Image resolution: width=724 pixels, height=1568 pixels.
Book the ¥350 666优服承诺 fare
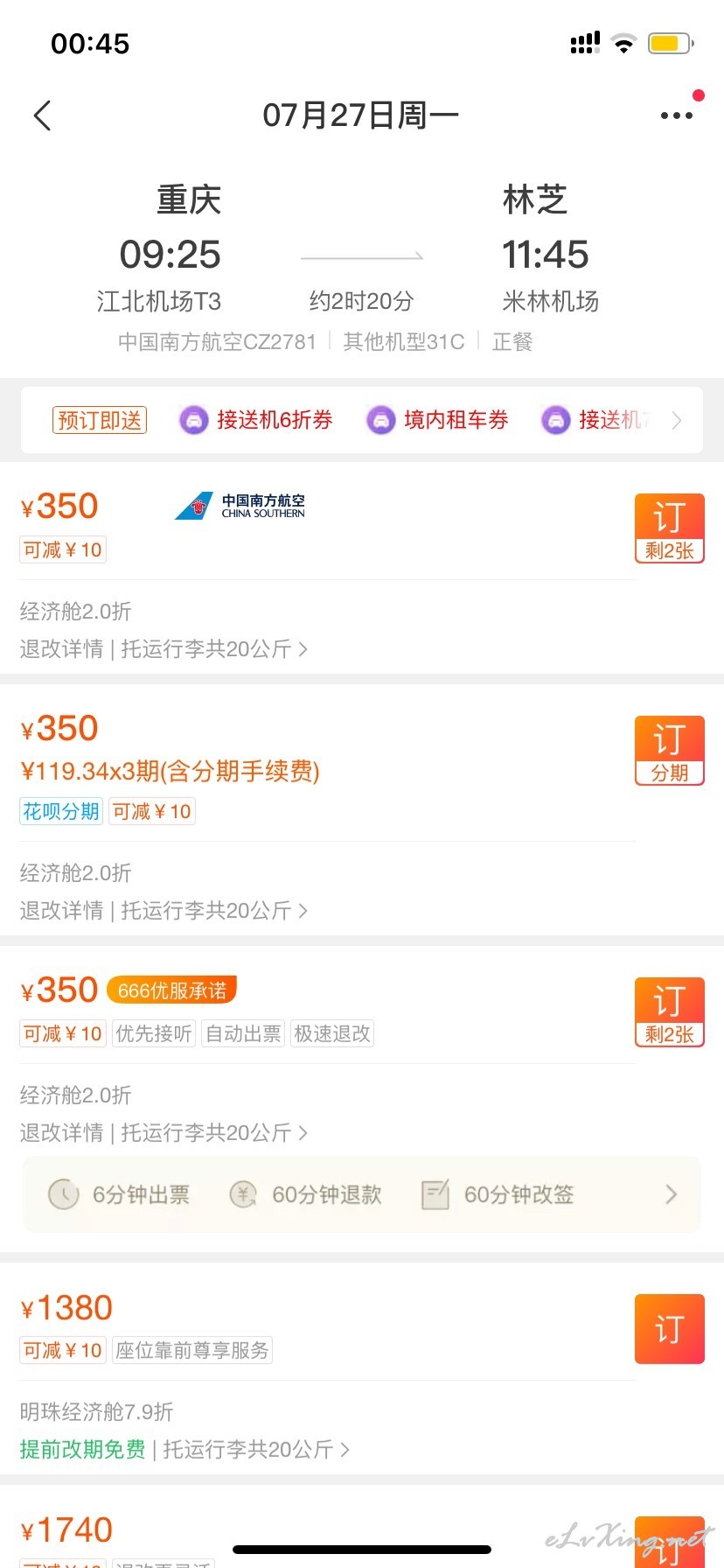pos(669,1012)
